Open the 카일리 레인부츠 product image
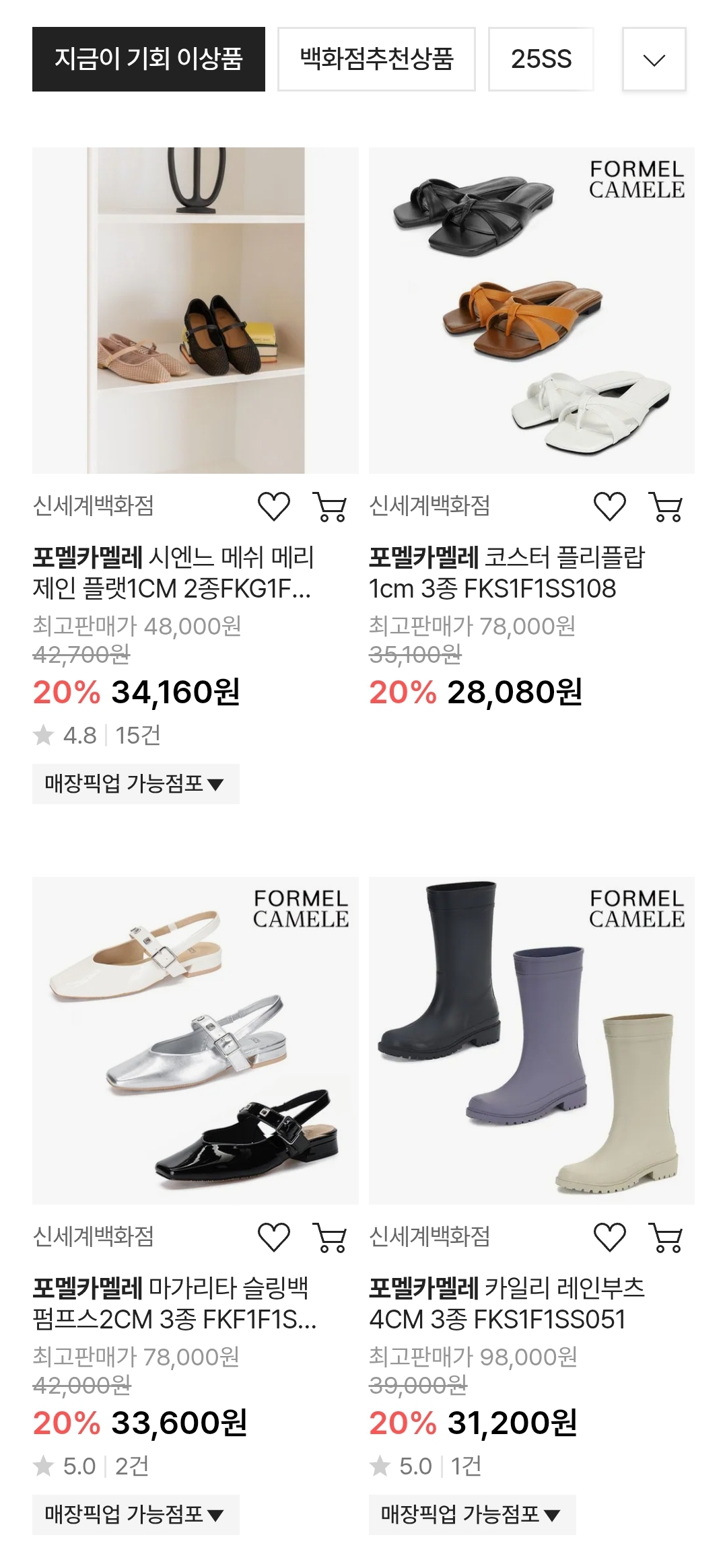The width and height of the screenshot is (723, 1568). click(531, 1040)
